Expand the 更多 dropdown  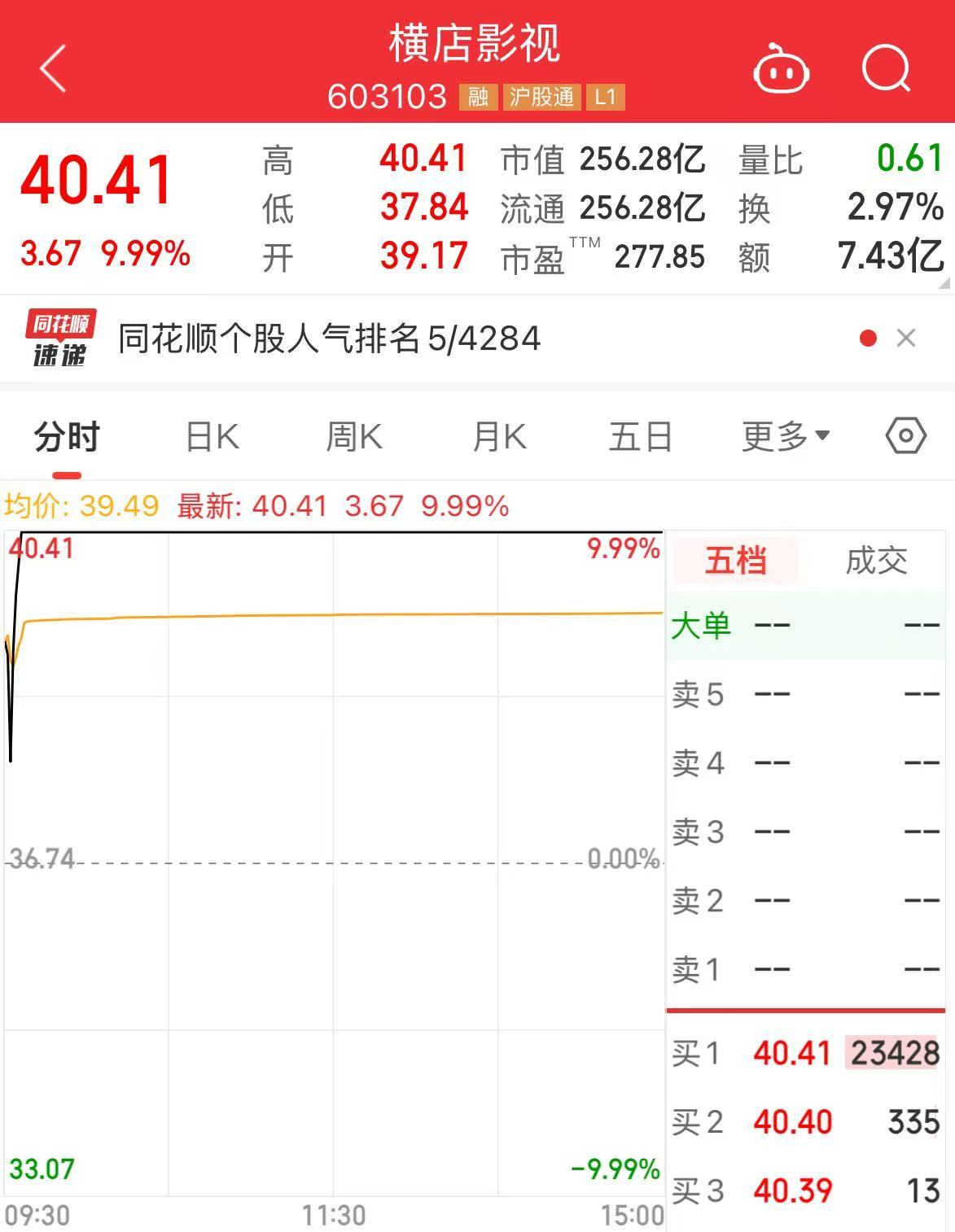(x=786, y=437)
